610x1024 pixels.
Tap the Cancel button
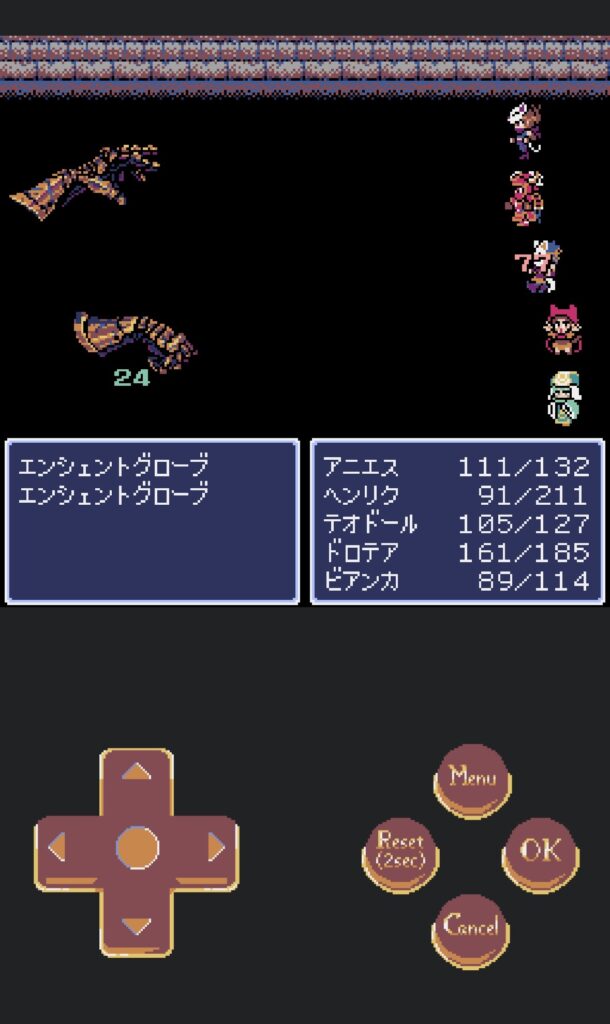[471, 927]
